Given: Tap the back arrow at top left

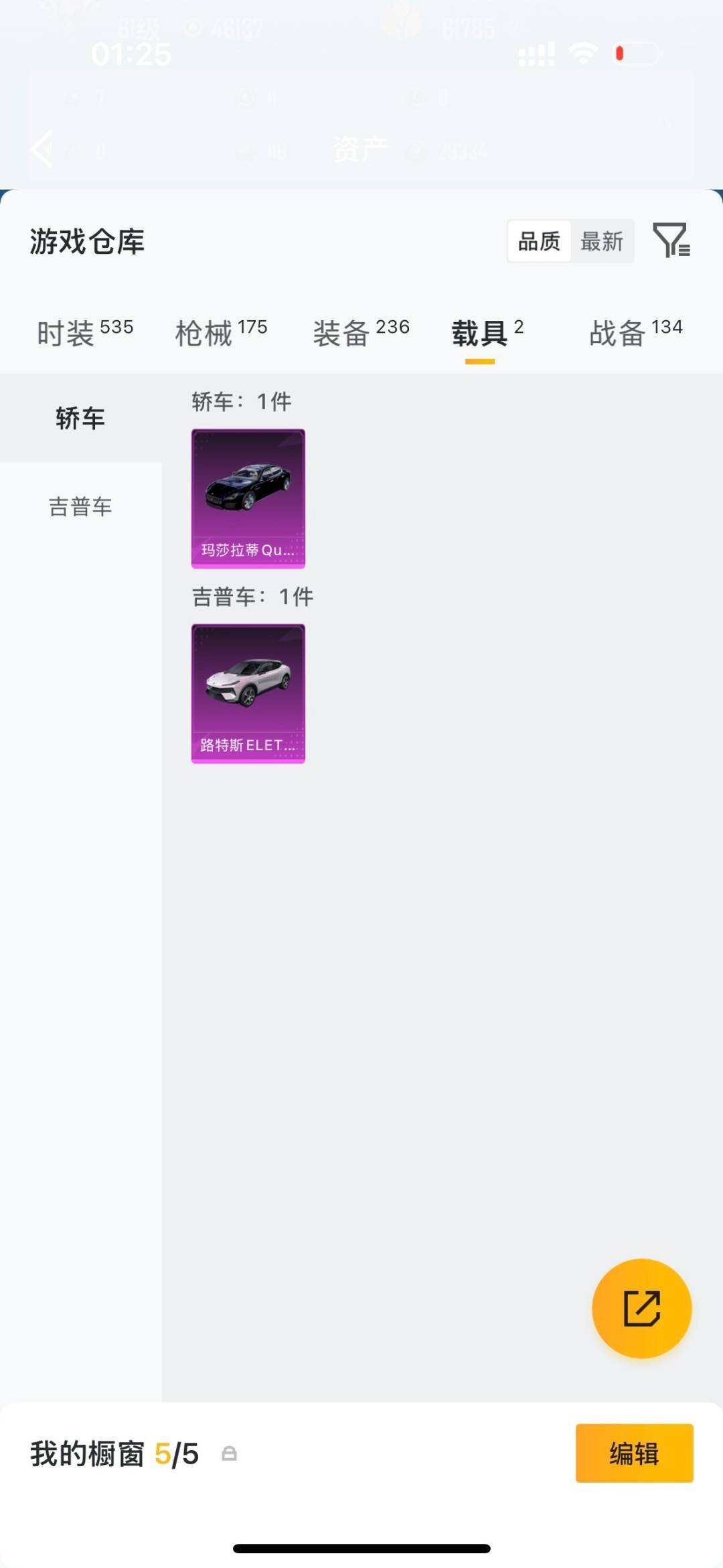Looking at the screenshot, I should pos(42,149).
